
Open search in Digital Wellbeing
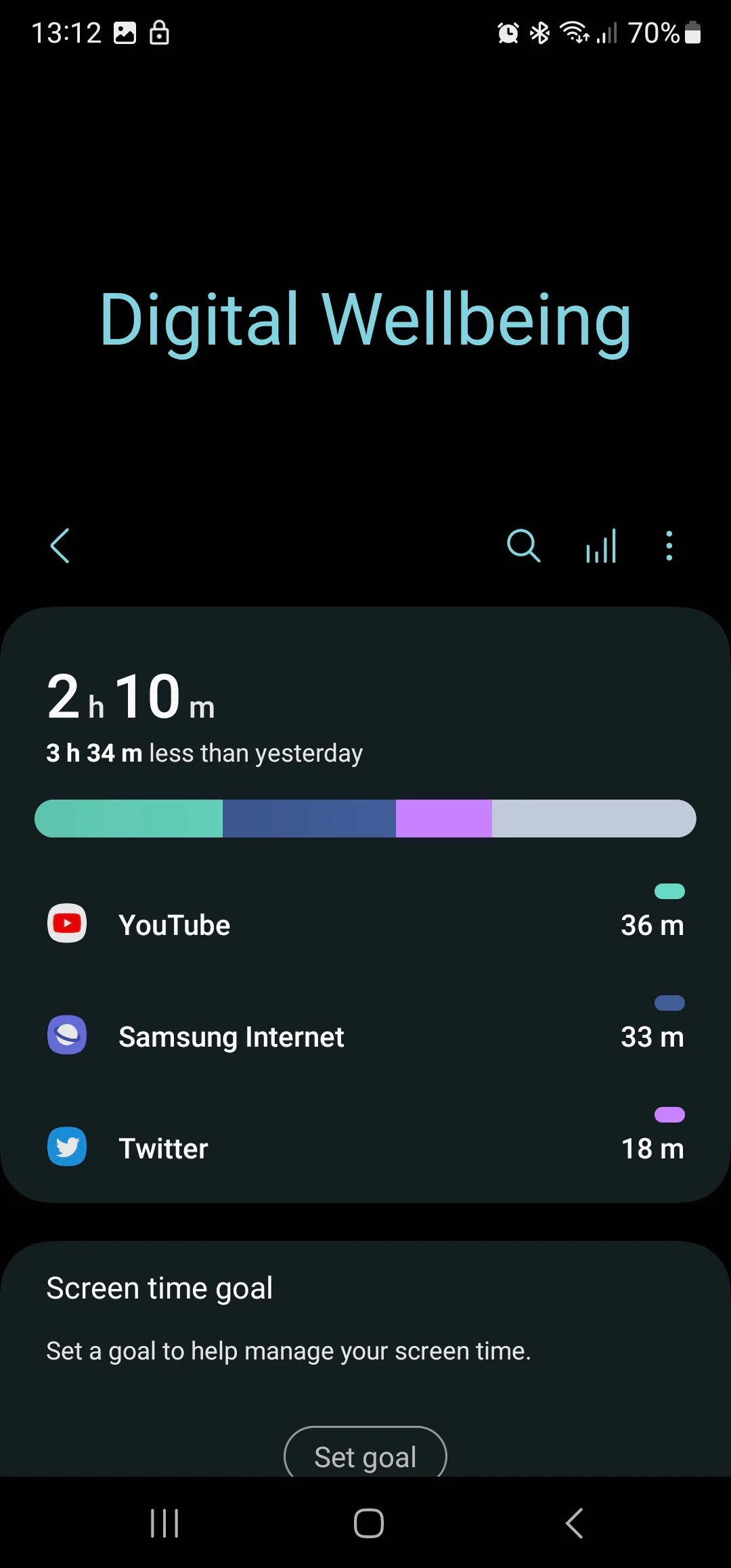click(x=523, y=546)
